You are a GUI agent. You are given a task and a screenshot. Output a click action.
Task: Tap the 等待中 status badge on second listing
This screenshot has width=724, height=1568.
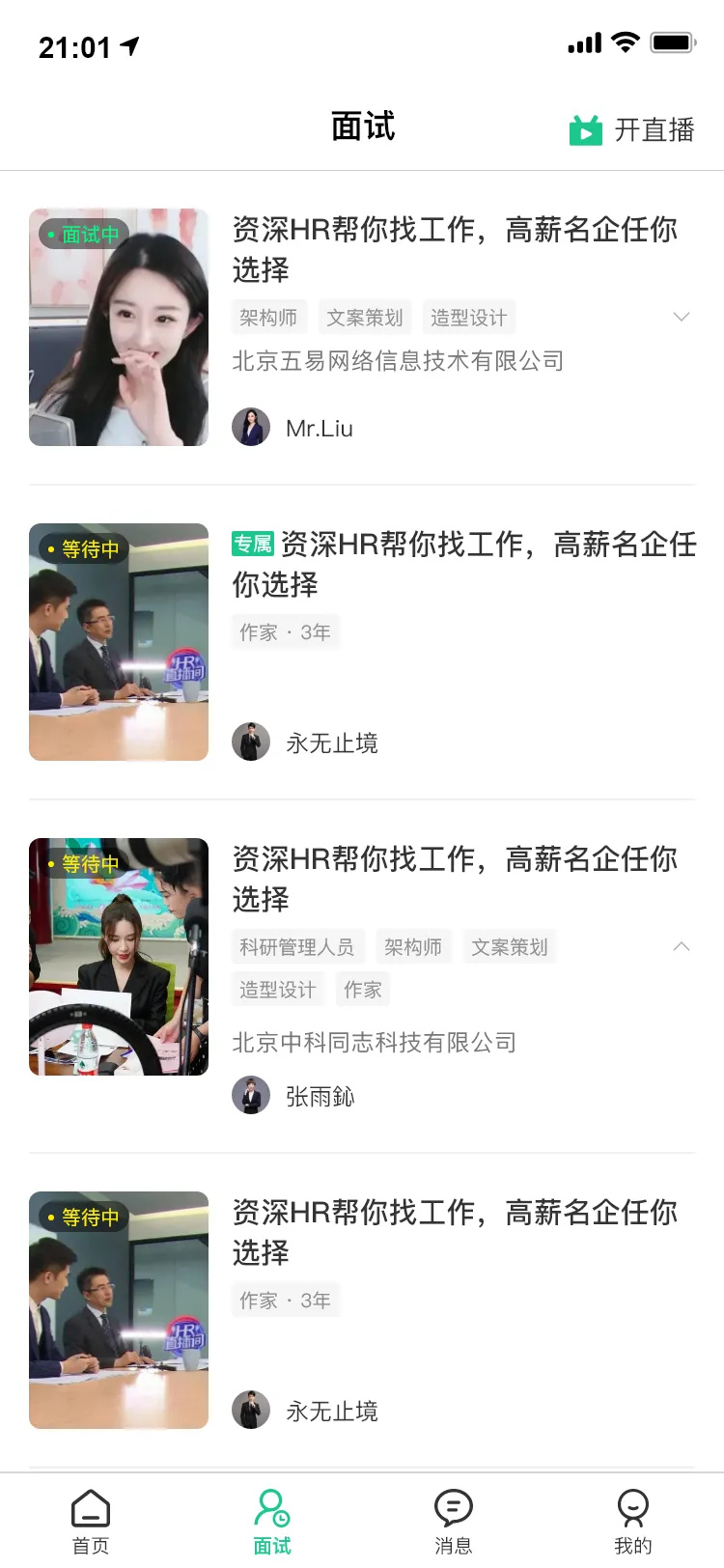(x=81, y=547)
